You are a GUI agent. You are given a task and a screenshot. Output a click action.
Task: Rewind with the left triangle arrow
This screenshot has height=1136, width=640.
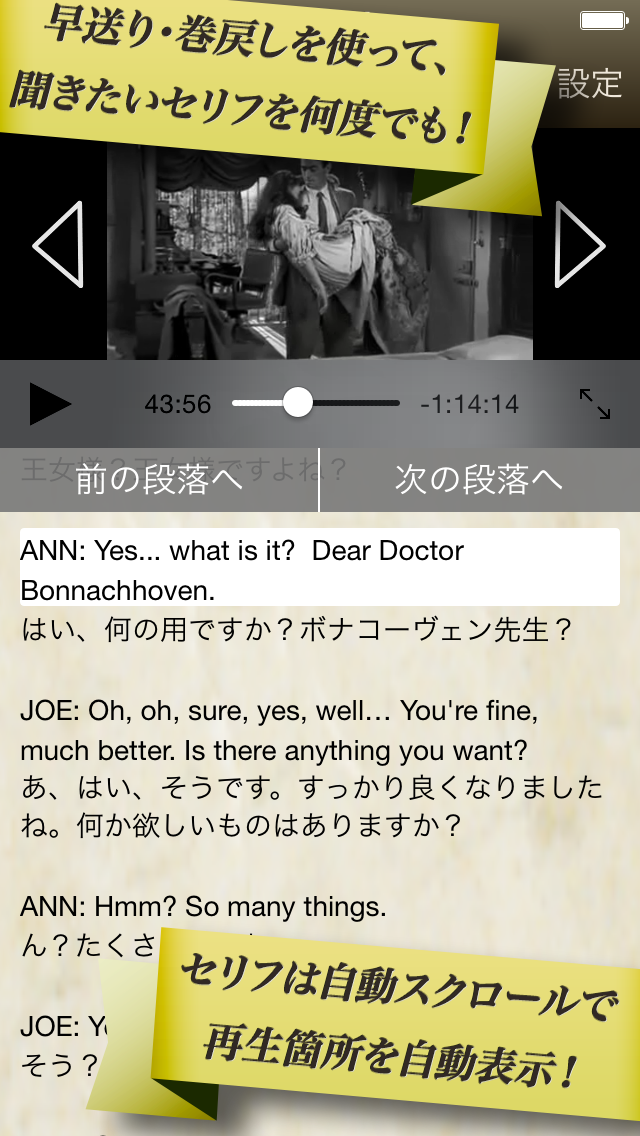pyautogui.click(x=58, y=245)
